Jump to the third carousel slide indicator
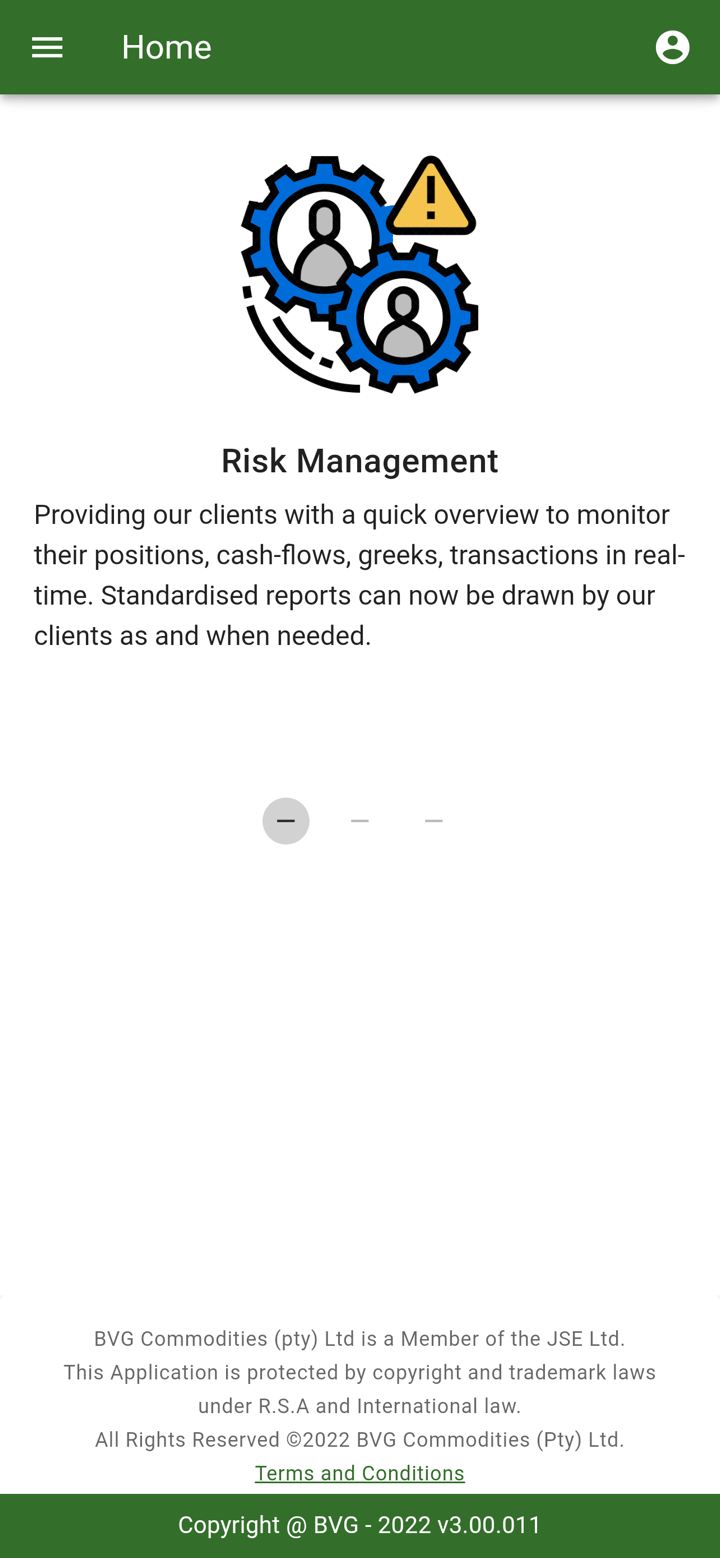The height and width of the screenshot is (1558, 720). [x=433, y=821]
